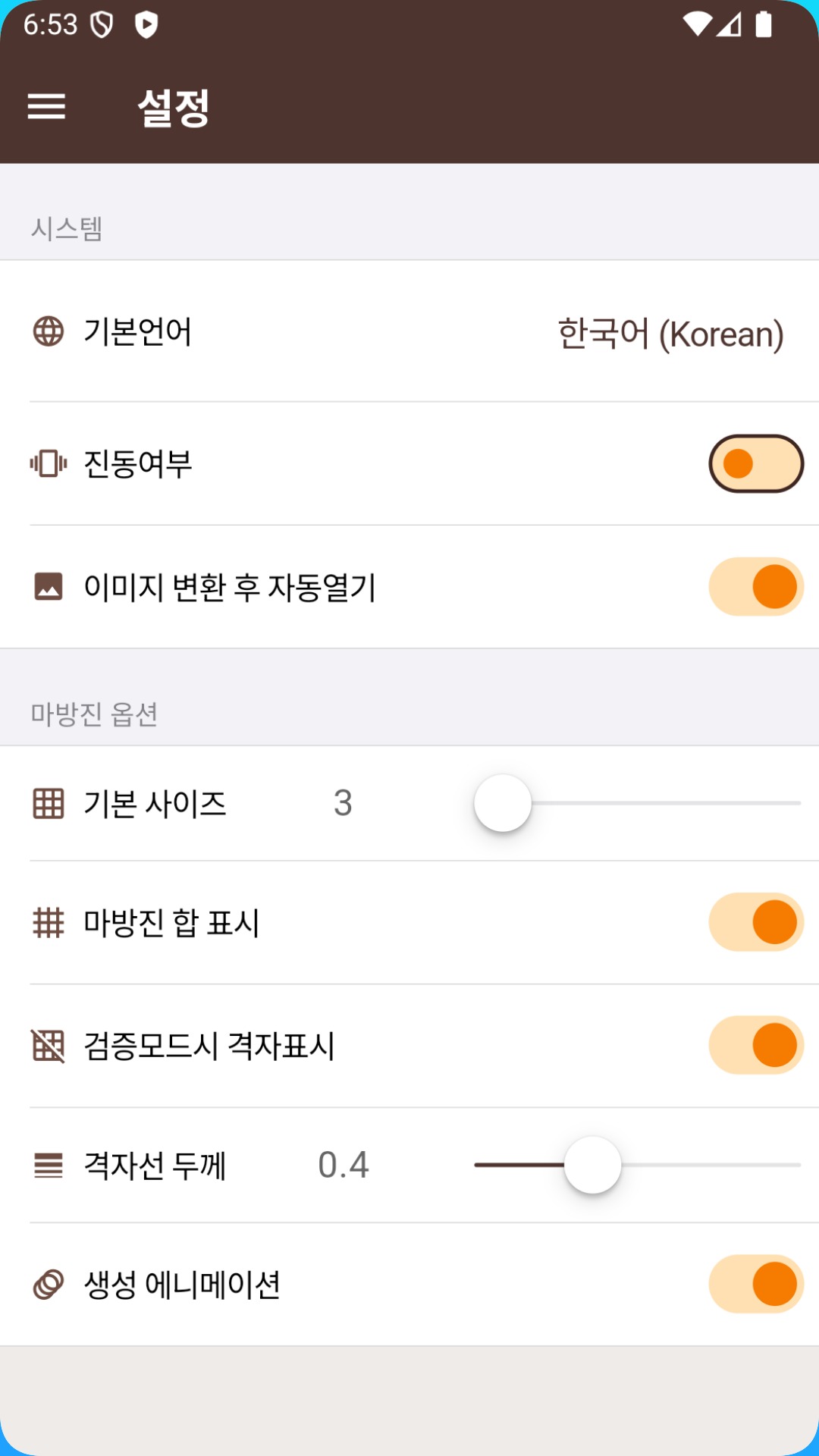Toggle 검증모드시 격자표시 off

tap(755, 1045)
